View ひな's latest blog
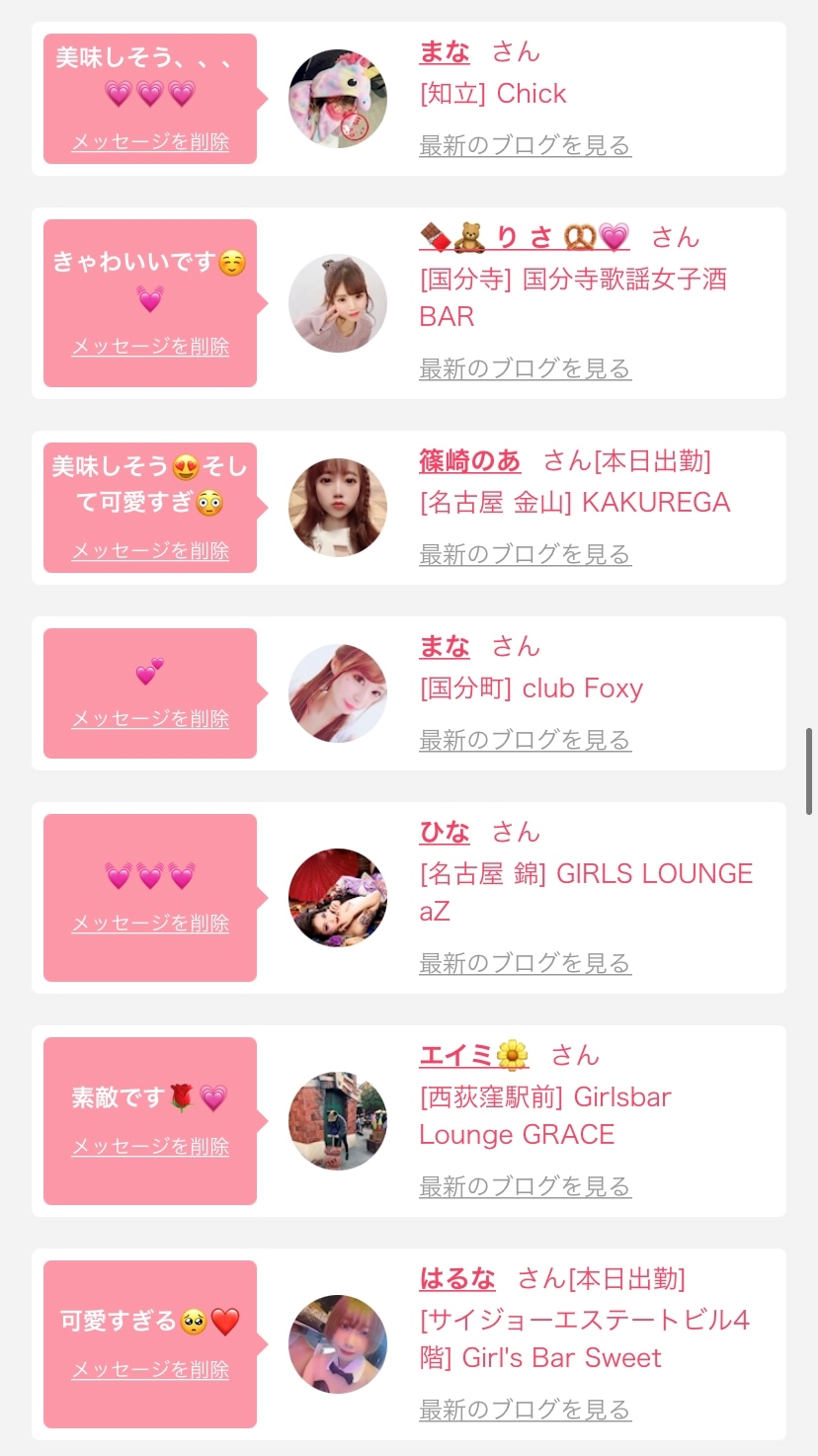Screen dimensions: 818x1456 [x=525, y=964]
